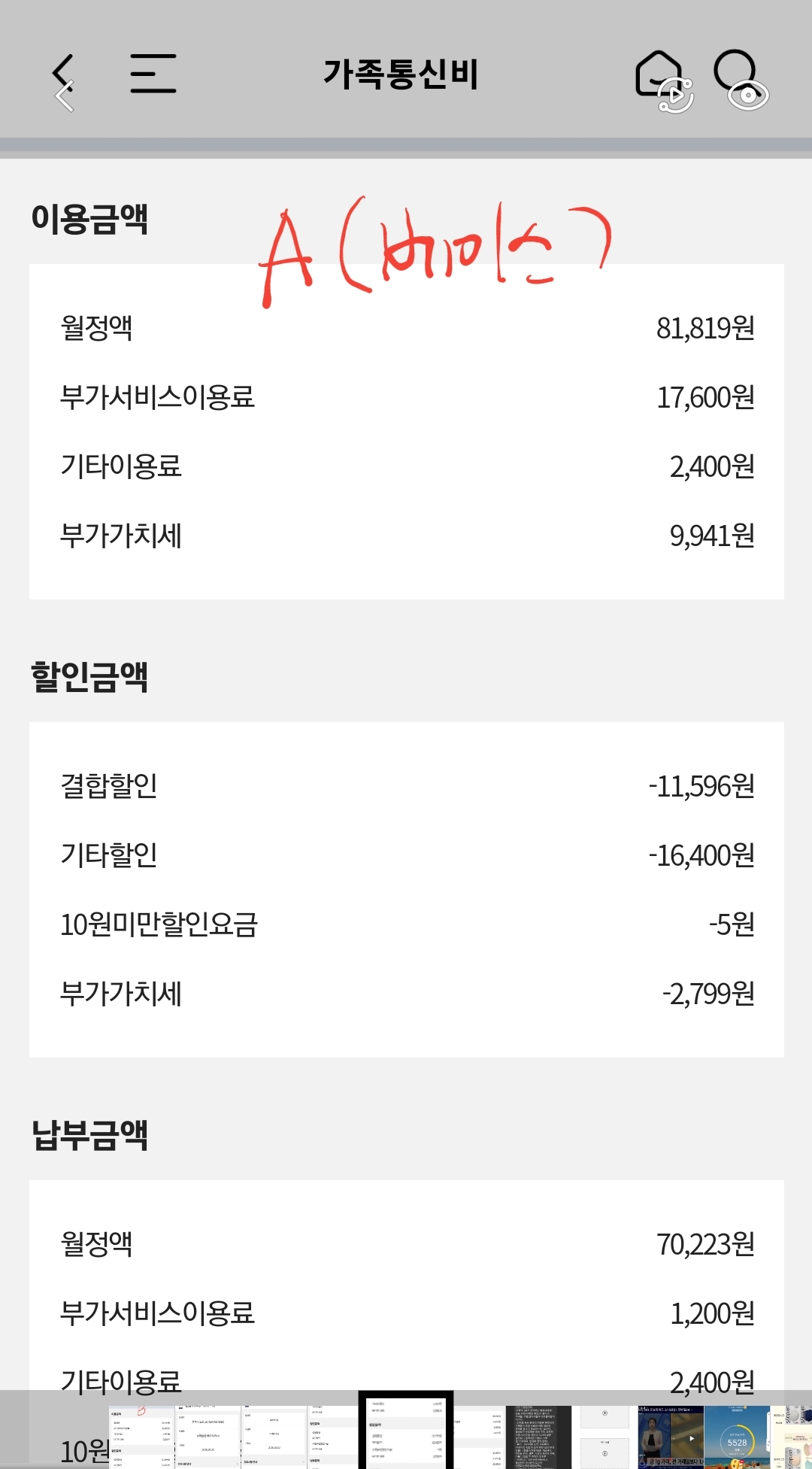Tap the circled-dot icon in the filmstrip thumbnail
The width and height of the screenshot is (812, 1469).
click(x=604, y=1452)
